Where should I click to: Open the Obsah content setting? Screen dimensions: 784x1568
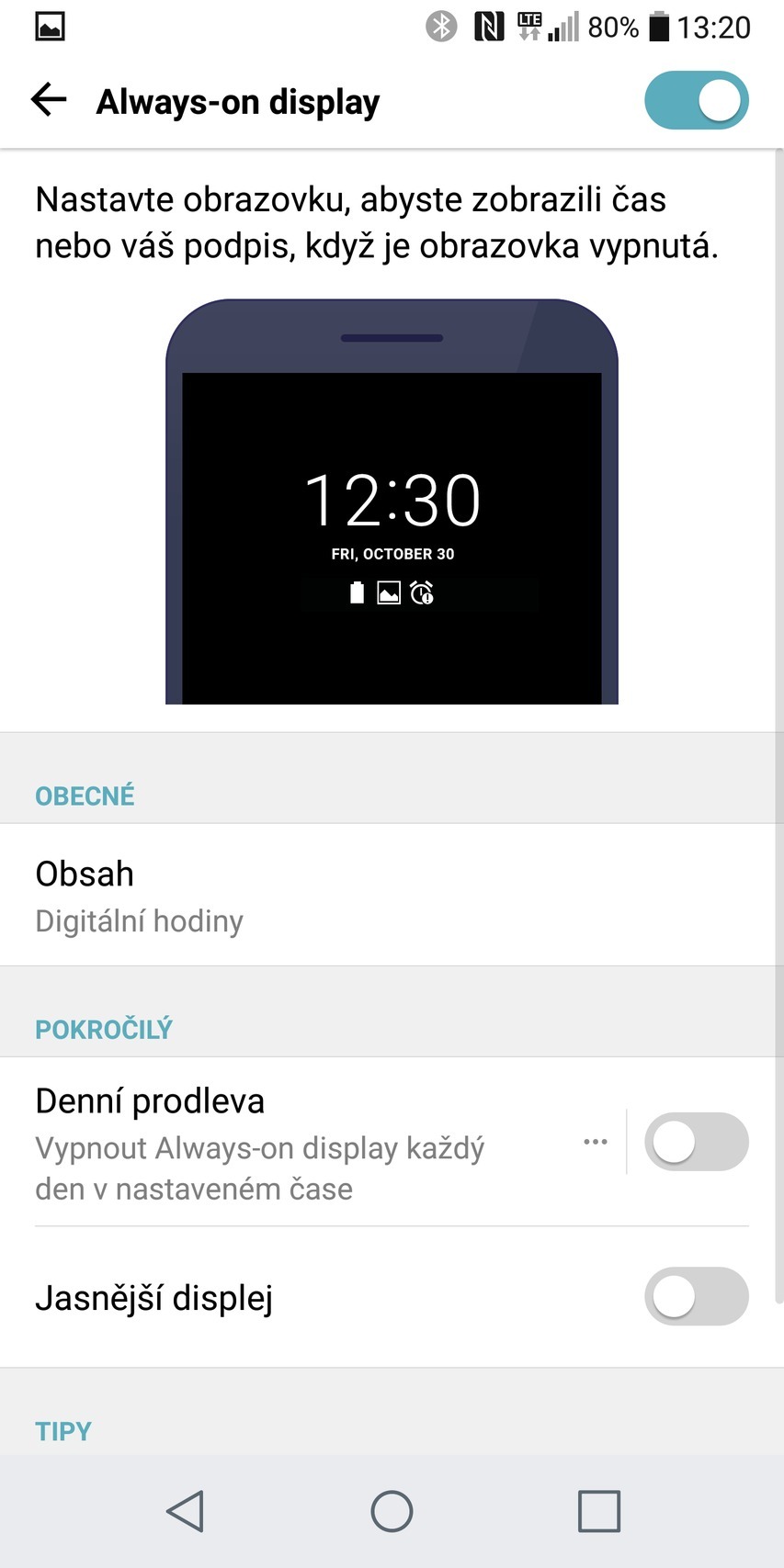[392, 895]
